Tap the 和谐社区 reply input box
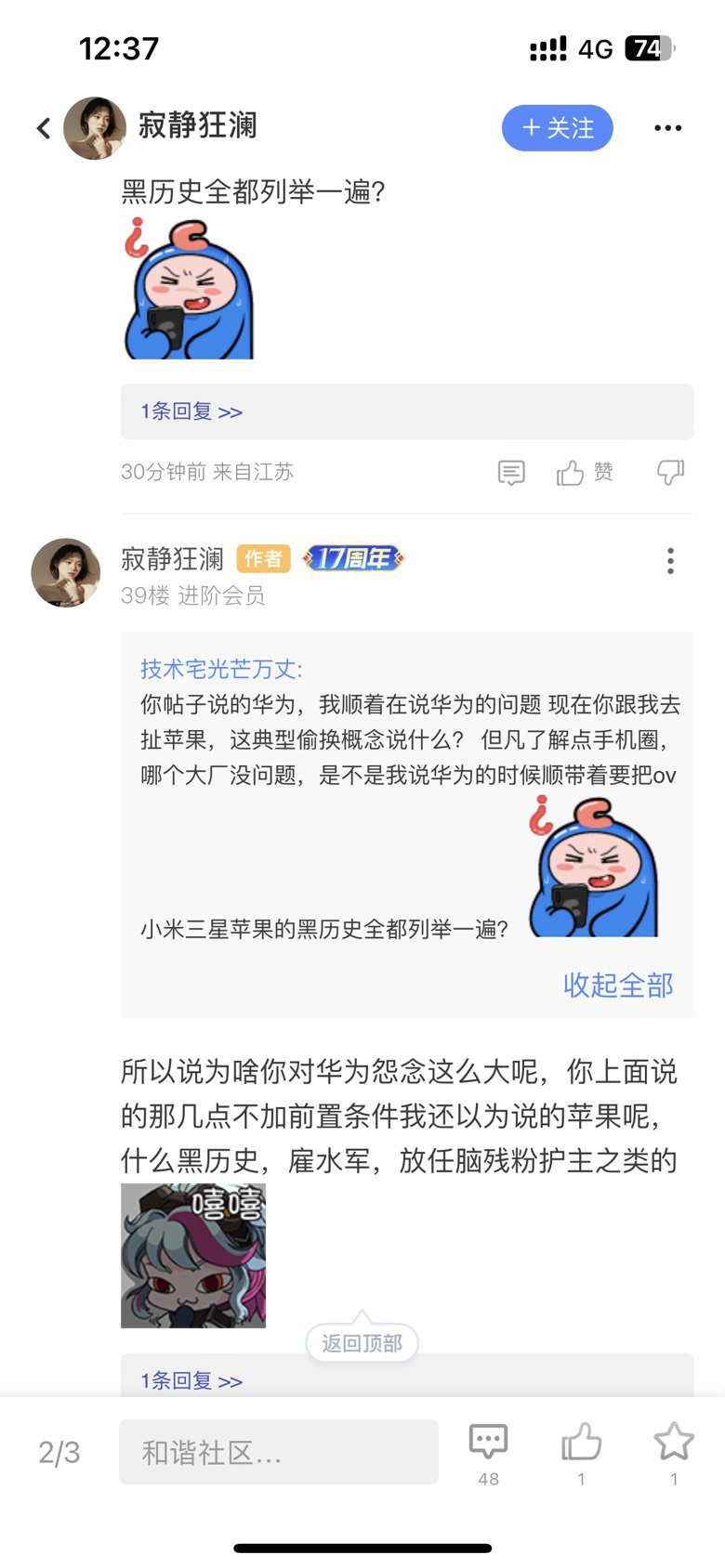The width and height of the screenshot is (725, 1568). click(278, 1452)
